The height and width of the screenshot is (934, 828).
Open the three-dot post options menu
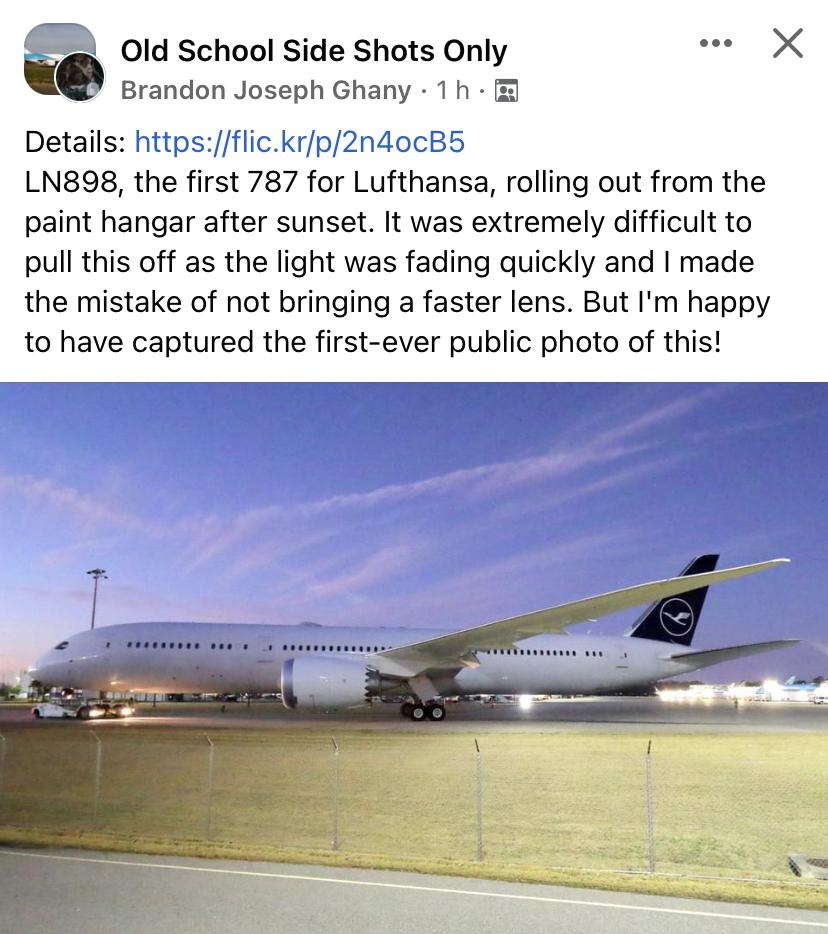pyautogui.click(x=715, y=43)
